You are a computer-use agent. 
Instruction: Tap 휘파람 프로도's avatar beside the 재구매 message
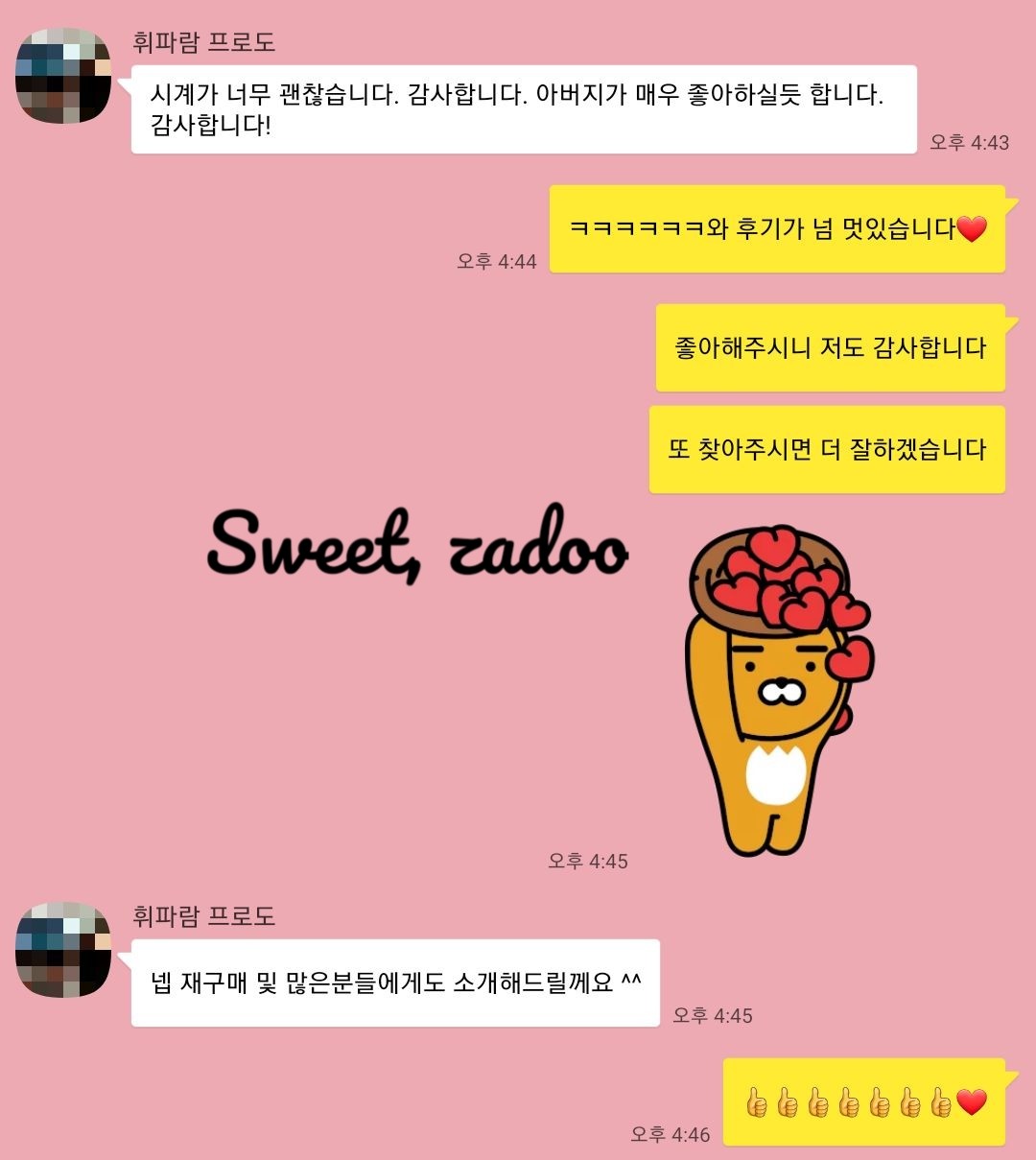(63, 949)
